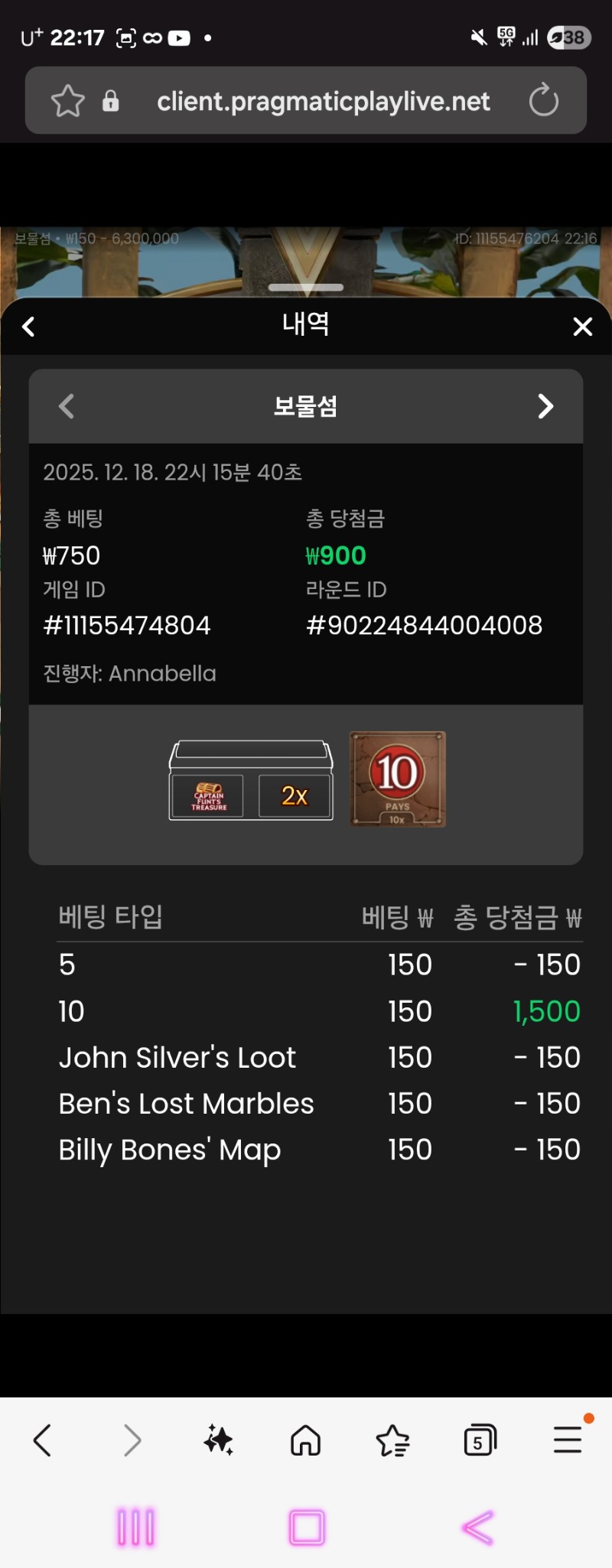Reload the page in the browser
The height and width of the screenshot is (1568, 612).
[x=543, y=101]
